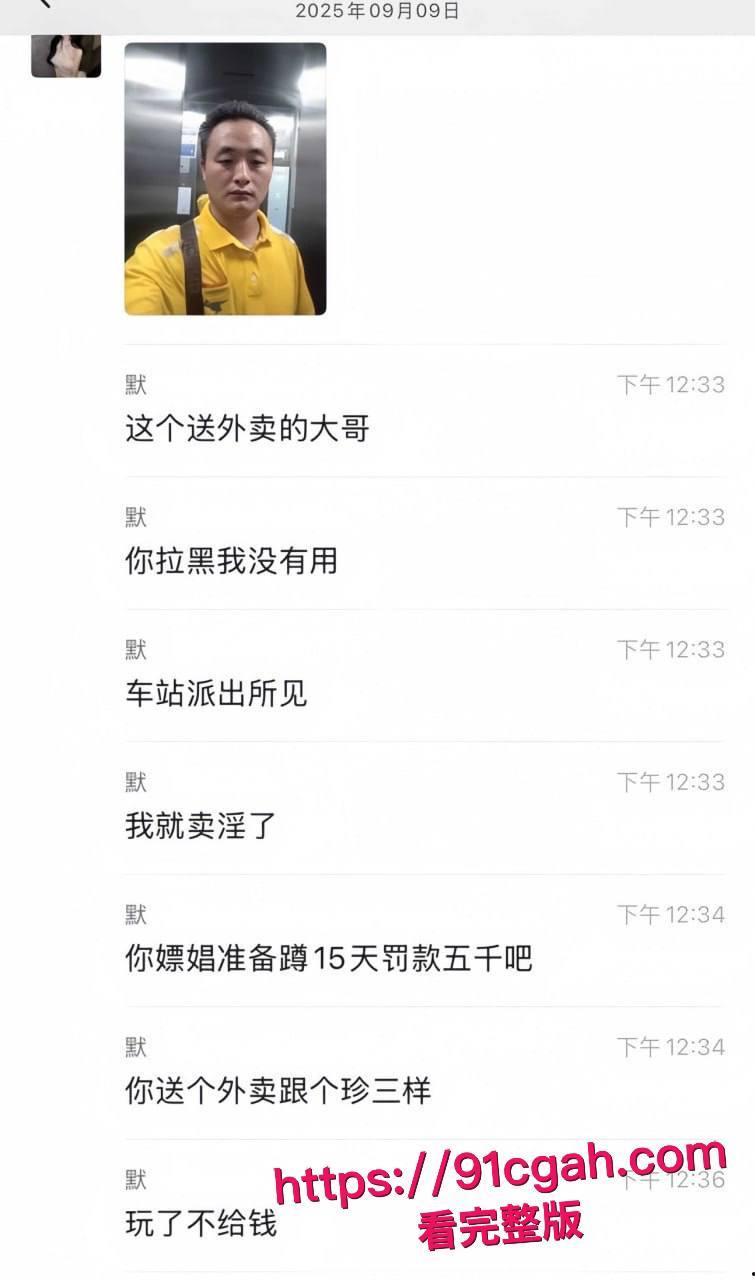Viewport: 755px width, 1280px height.
Task: Select the message about 15天罚款五千
Action: tap(330, 957)
